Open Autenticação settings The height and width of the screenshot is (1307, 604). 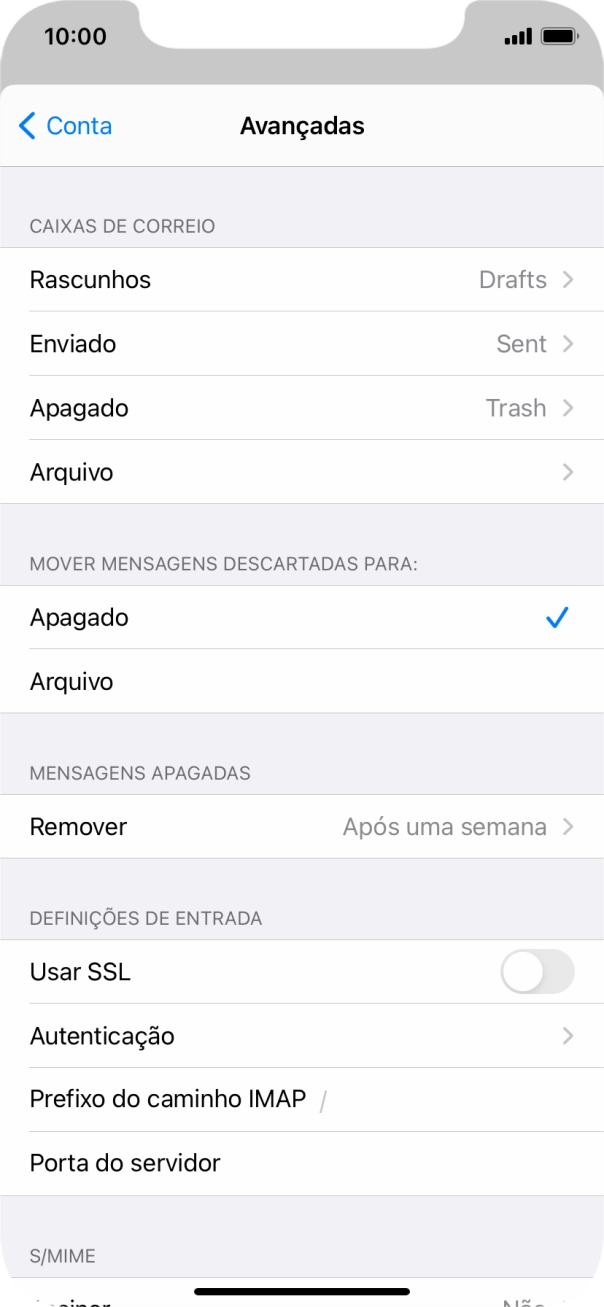(302, 1036)
